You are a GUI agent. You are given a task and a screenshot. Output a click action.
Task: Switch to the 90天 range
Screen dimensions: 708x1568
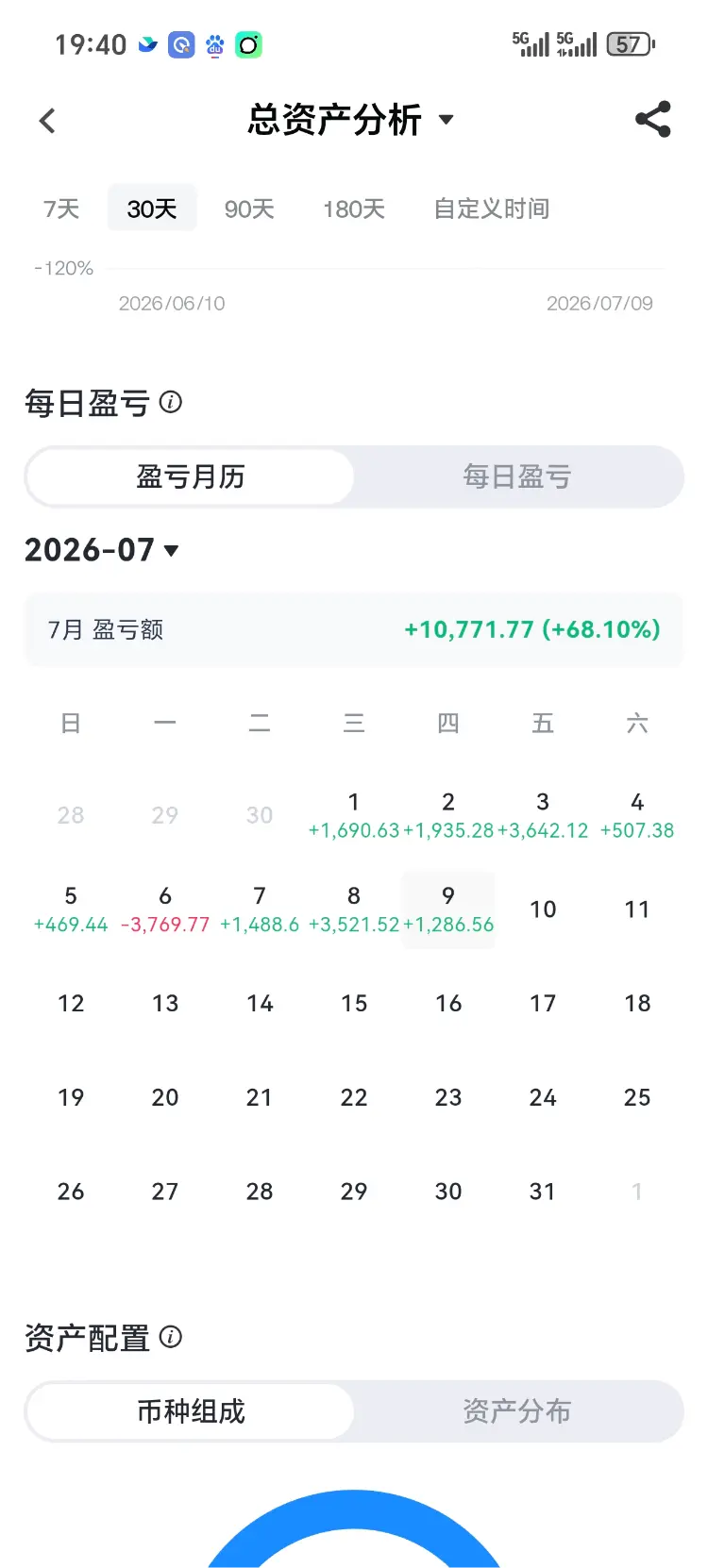coord(249,209)
